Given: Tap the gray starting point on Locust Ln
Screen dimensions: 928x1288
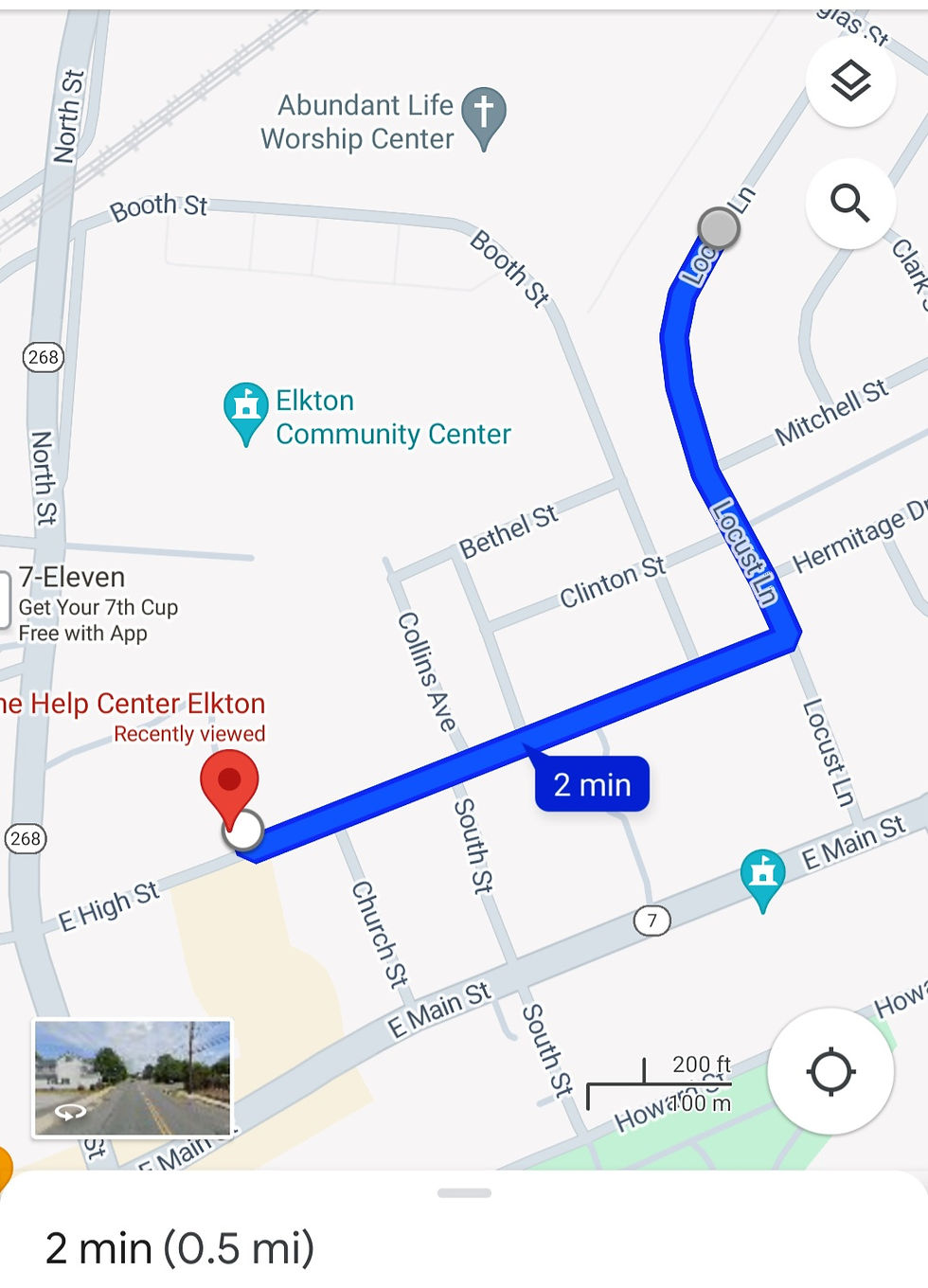Looking at the screenshot, I should [x=718, y=228].
